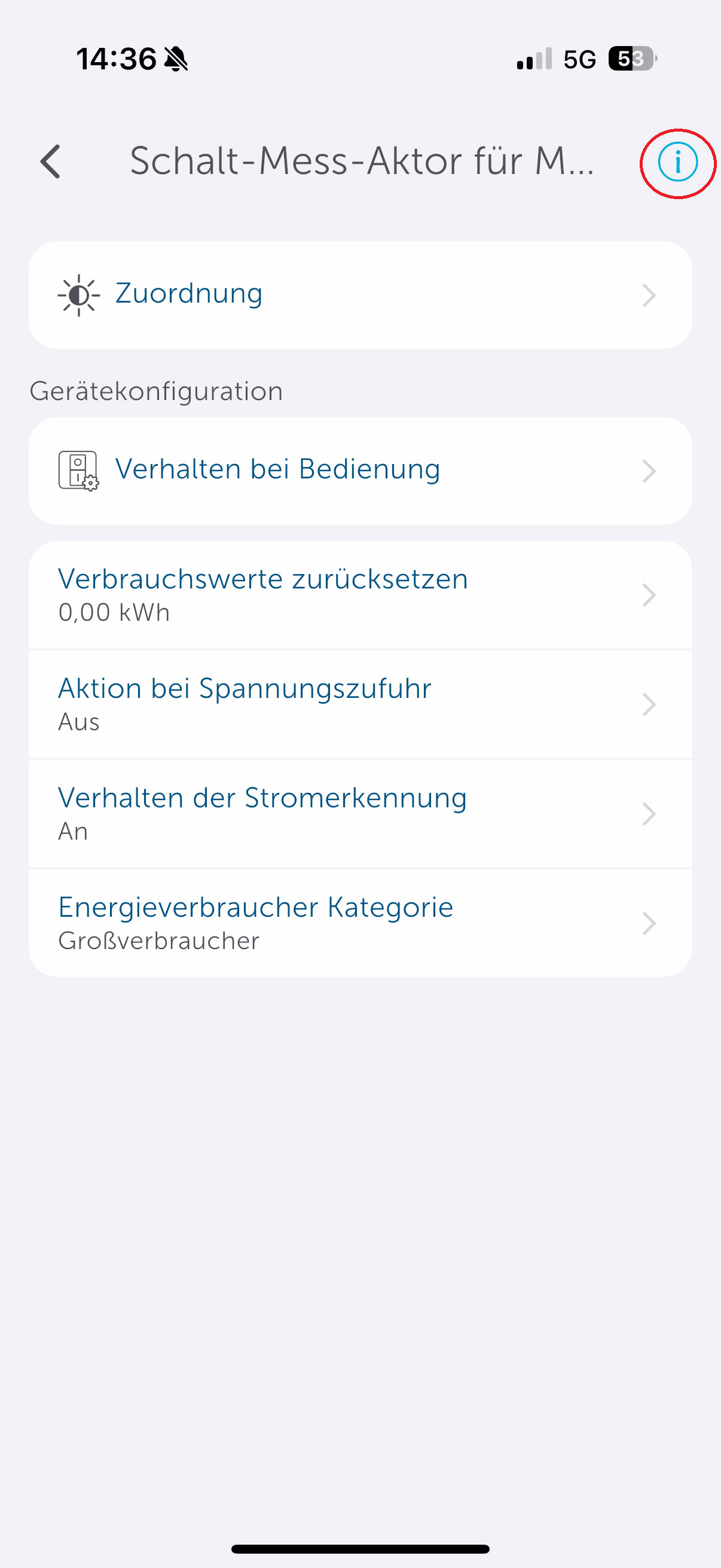The width and height of the screenshot is (721, 1568).
Task: Open Aktion bei Spannungszufuhr
Action: (x=359, y=704)
